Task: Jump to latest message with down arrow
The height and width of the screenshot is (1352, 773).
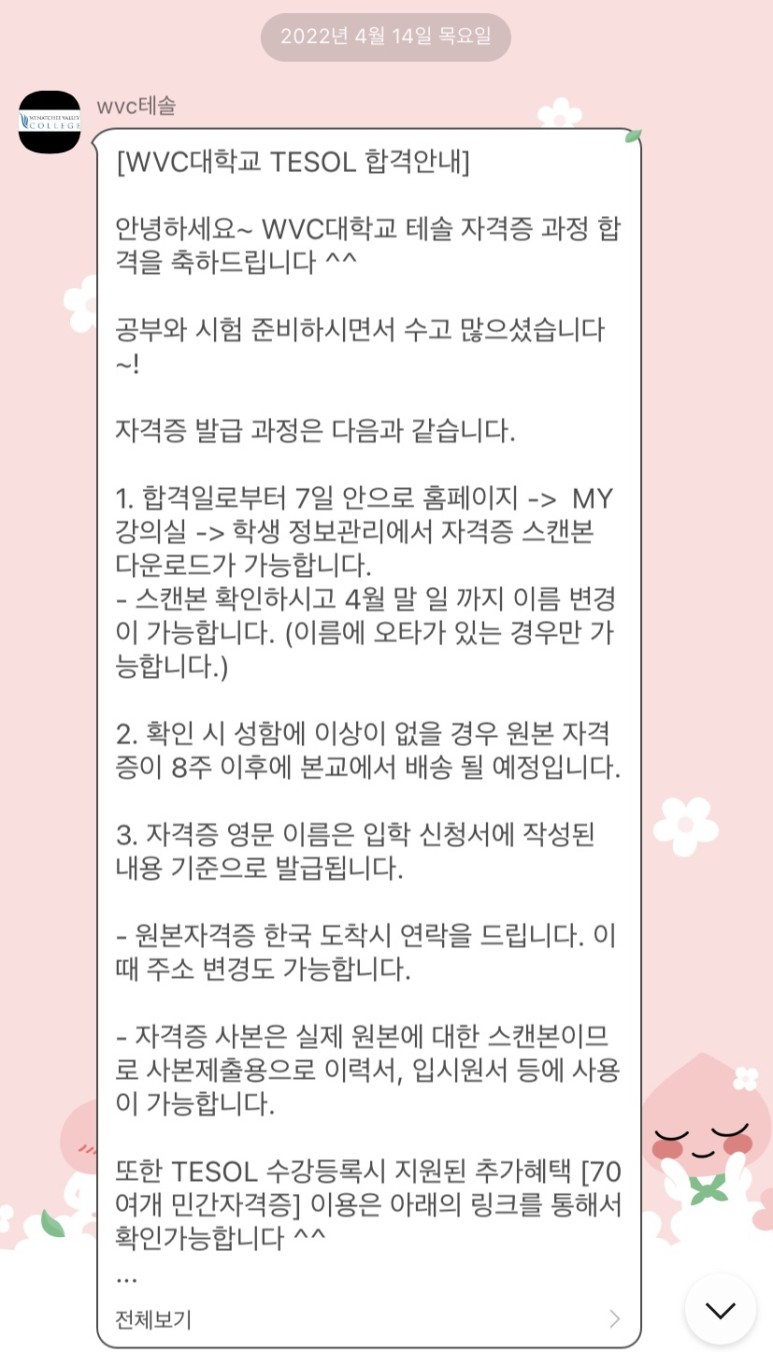Action: click(720, 1309)
